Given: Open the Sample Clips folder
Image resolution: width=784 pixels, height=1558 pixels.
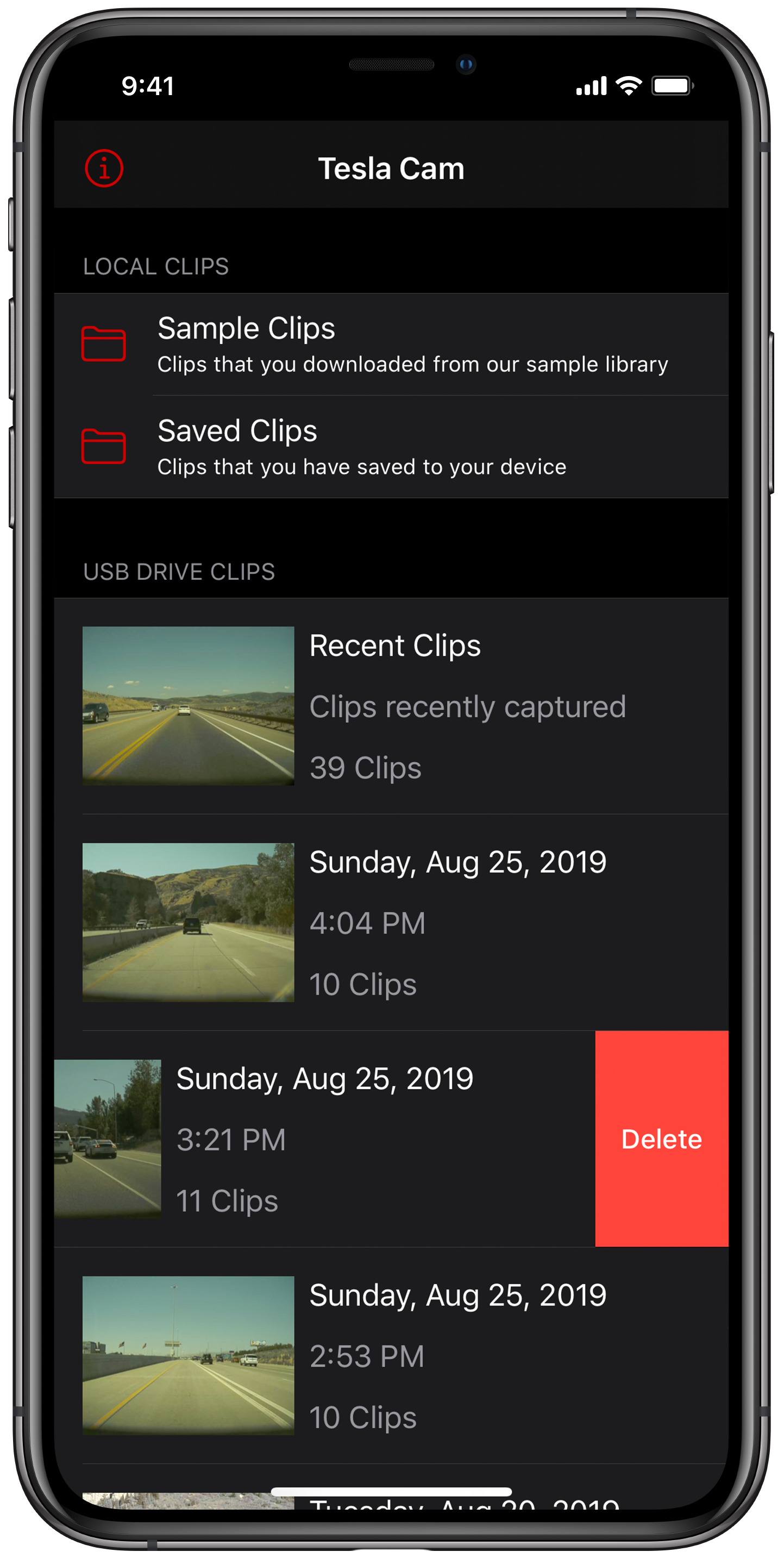Looking at the screenshot, I should pos(391,345).
